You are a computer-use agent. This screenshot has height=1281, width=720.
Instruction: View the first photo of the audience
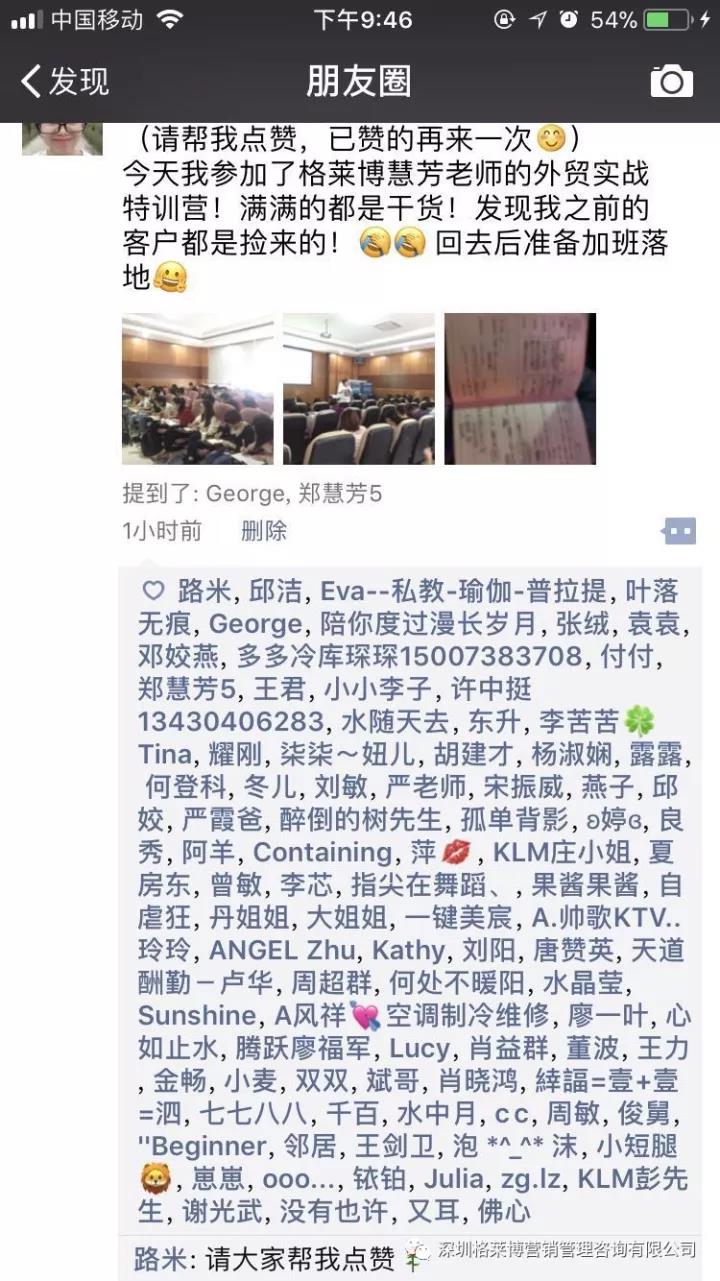click(x=198, y=389)
